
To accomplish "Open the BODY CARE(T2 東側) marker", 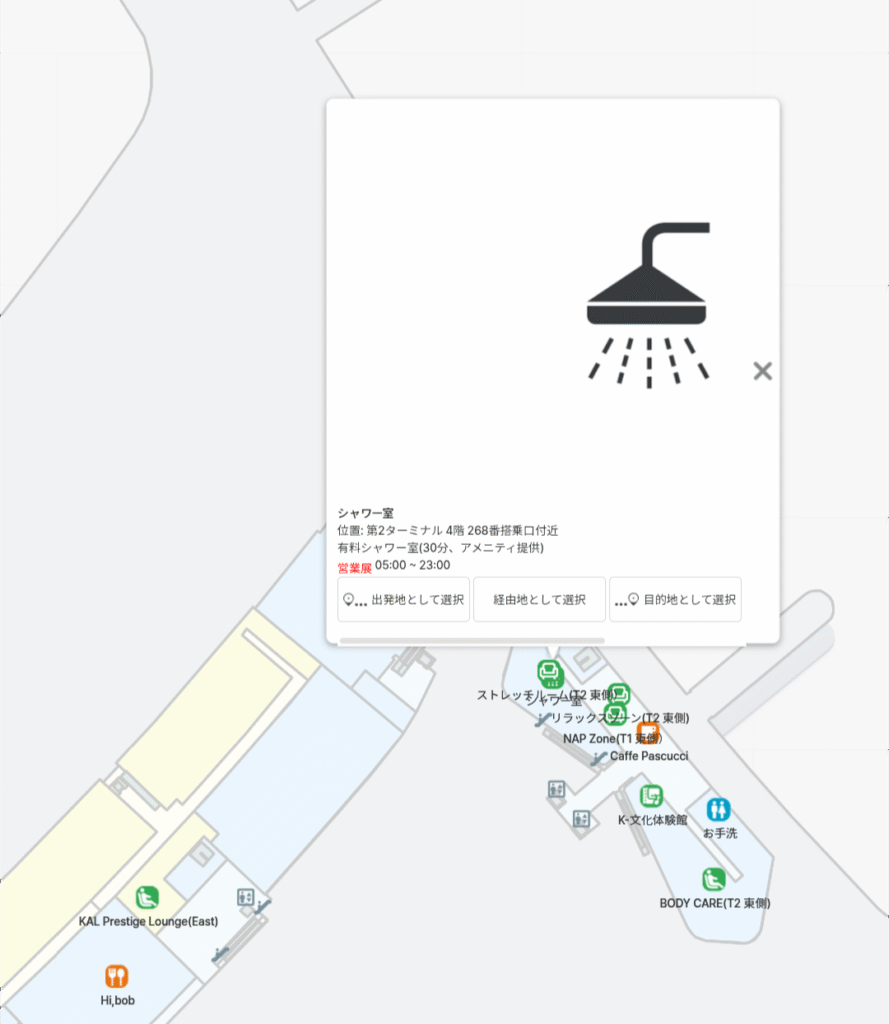I will tap(714, 880).
